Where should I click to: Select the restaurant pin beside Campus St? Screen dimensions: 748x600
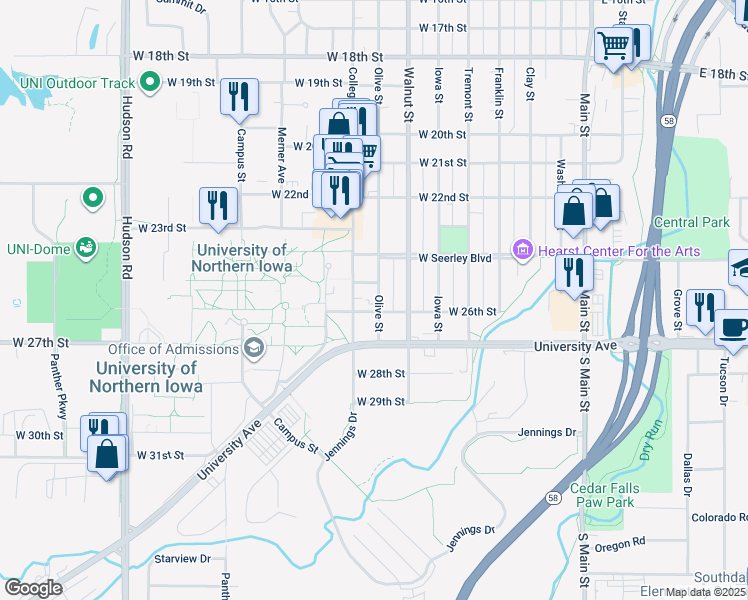coord(239,97)
